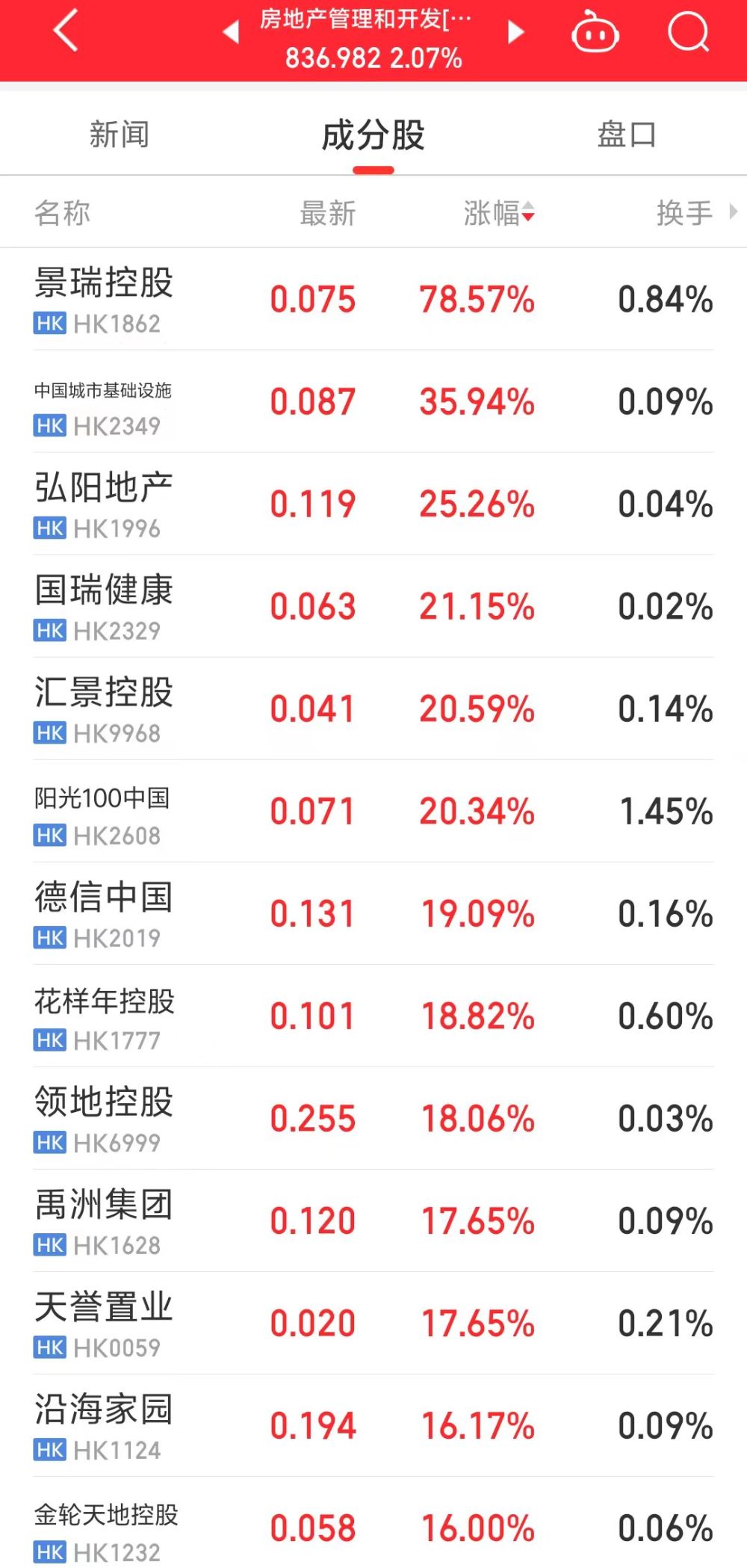Select the 成分股 tab

point(373,136)
